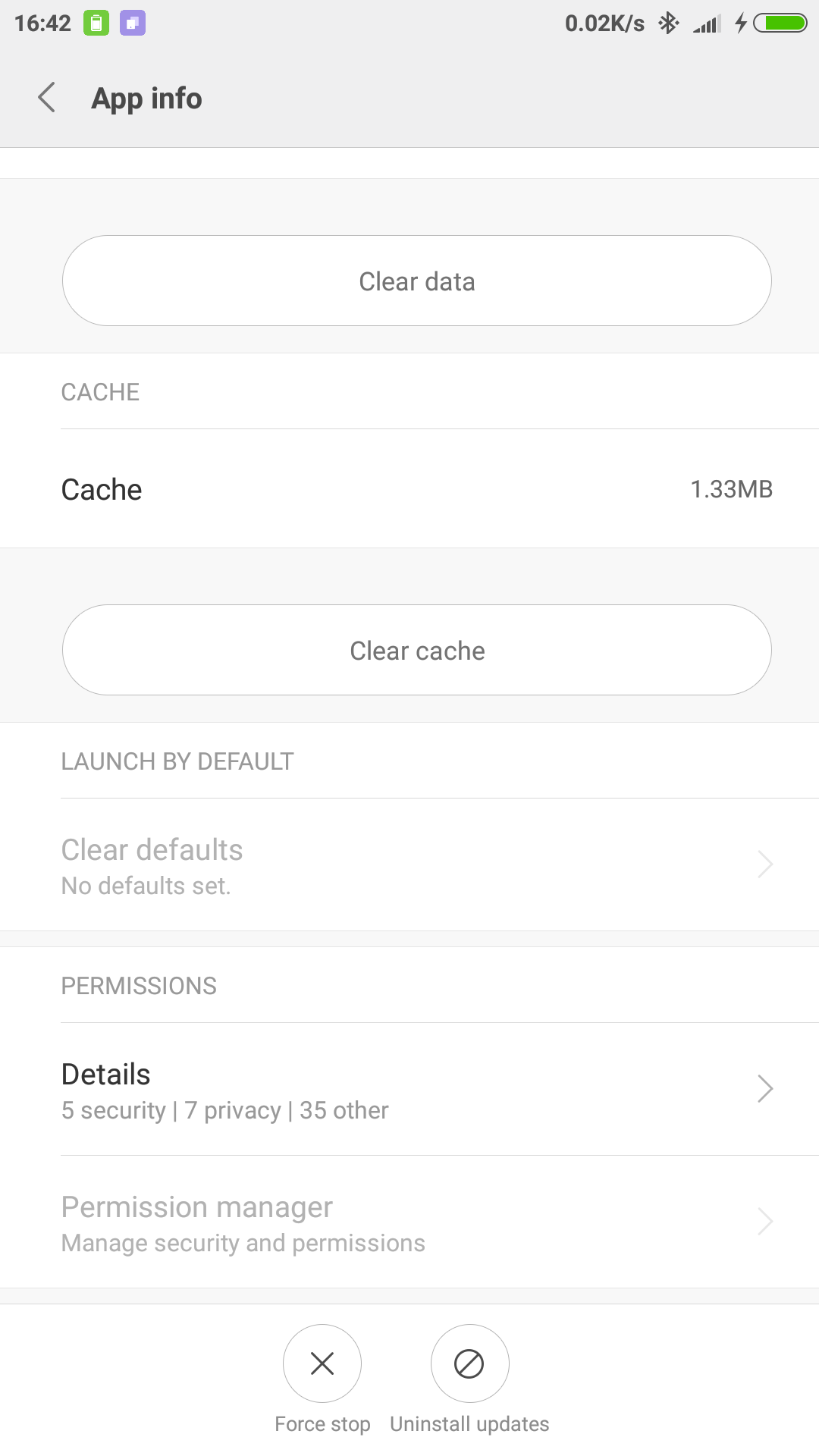Clear the app cache

pyautogui.click(x=417, y=650)
